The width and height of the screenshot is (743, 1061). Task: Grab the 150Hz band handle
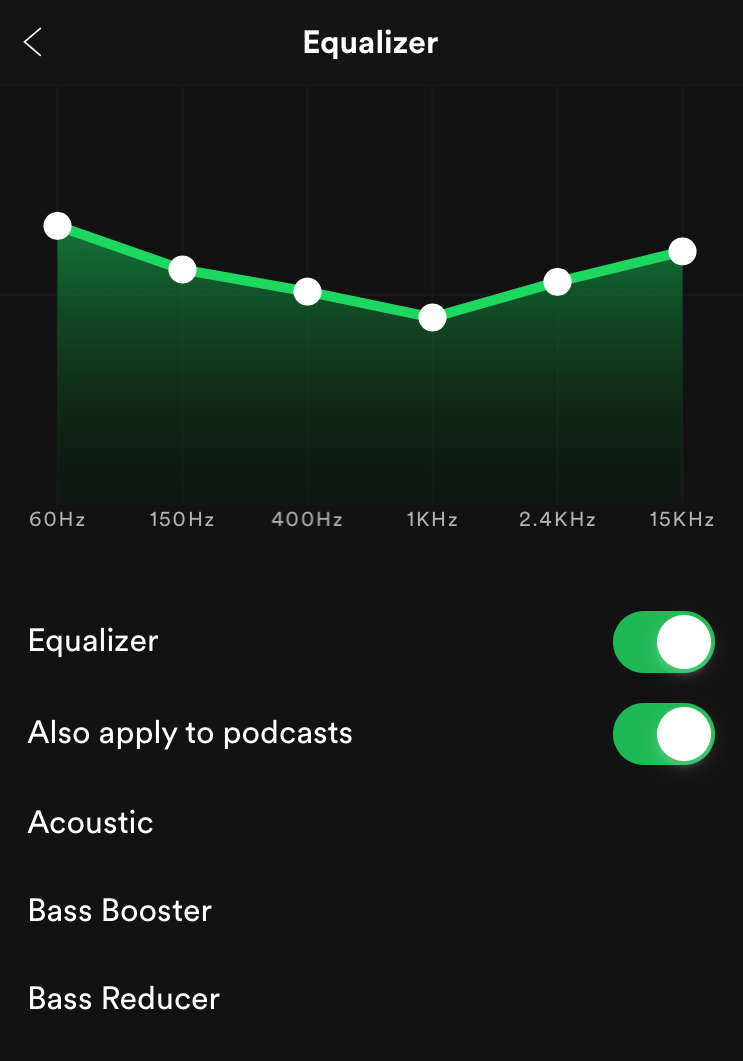182,270
